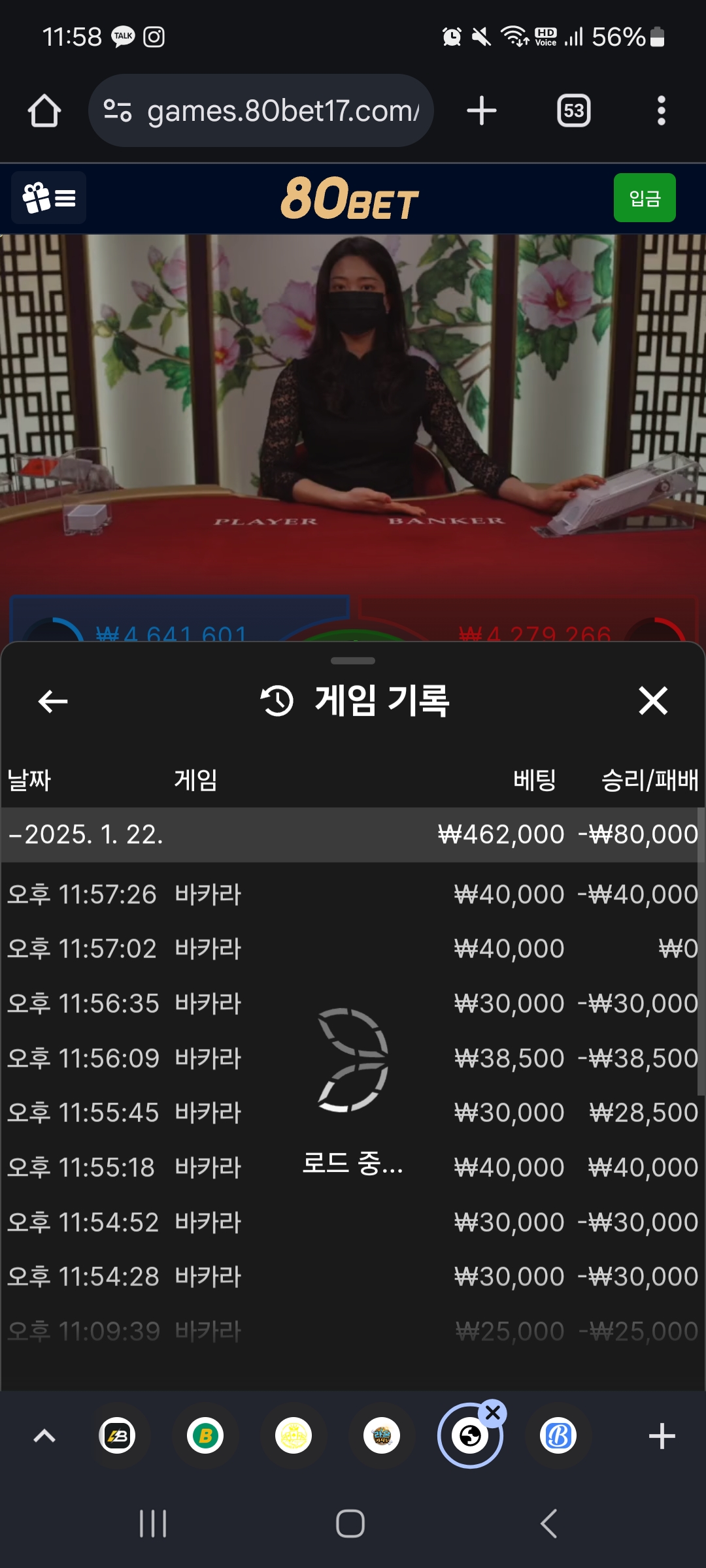706x1568 pixels.
Task: Tap the system back button
Action: tap(549, 1524)
